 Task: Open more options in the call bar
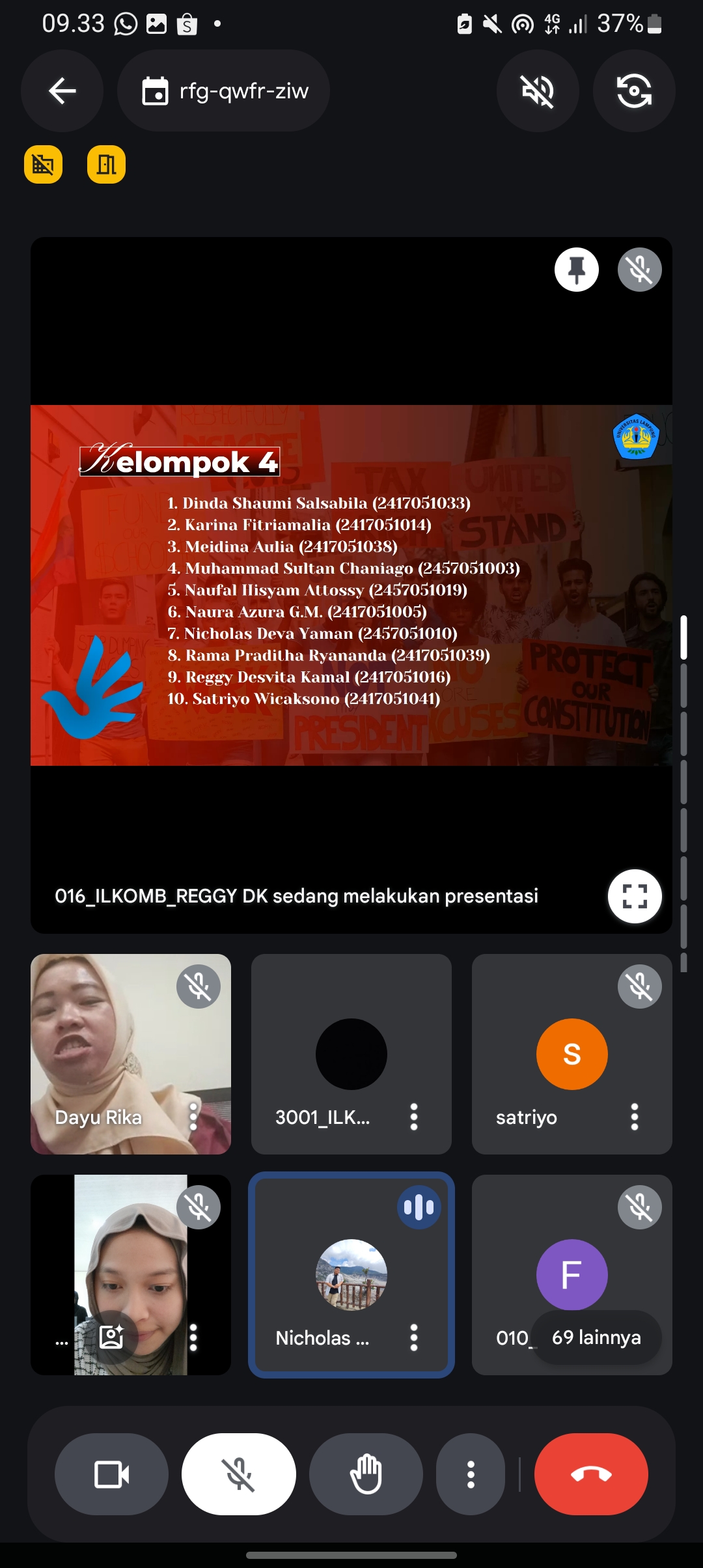pyautogui.click(x=471, y=1474)
